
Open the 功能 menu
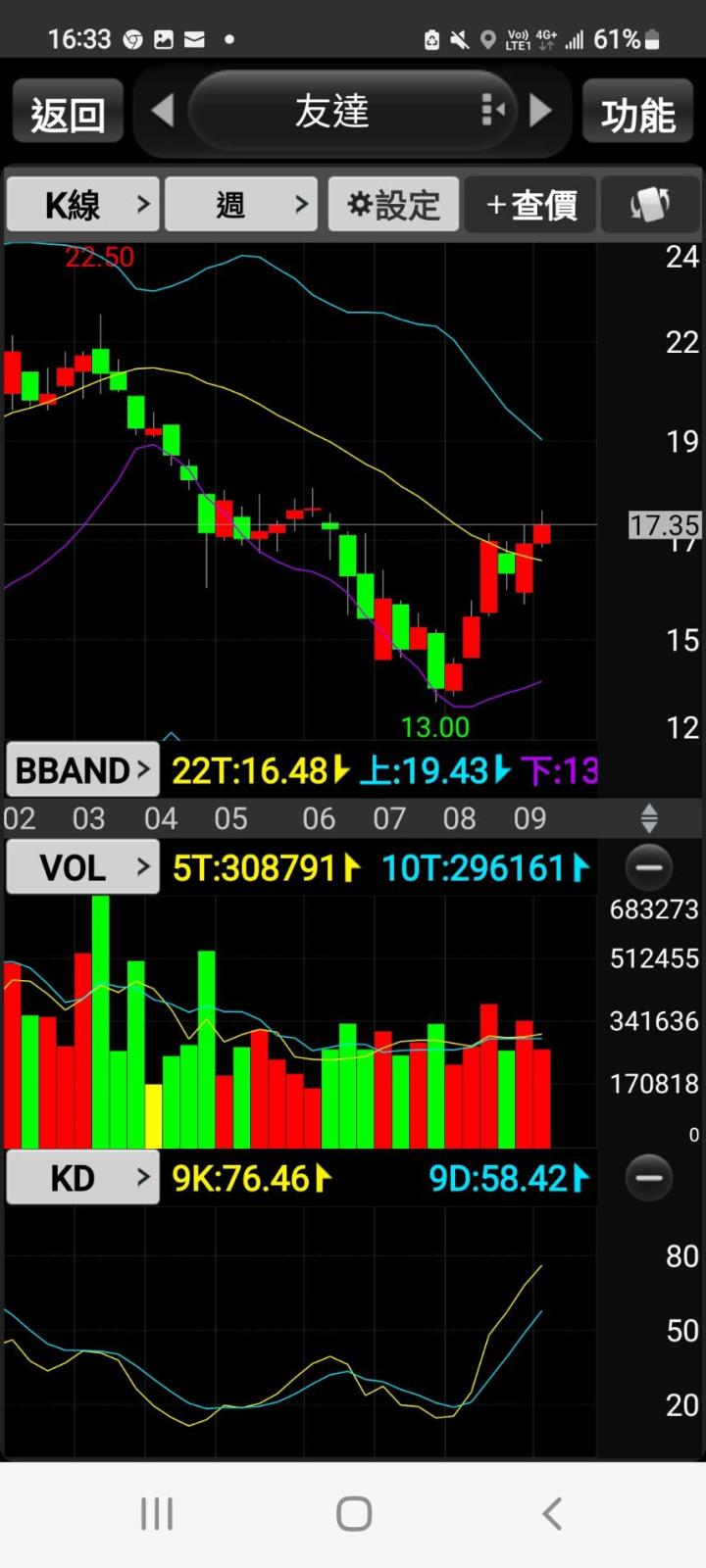[638, 114]
